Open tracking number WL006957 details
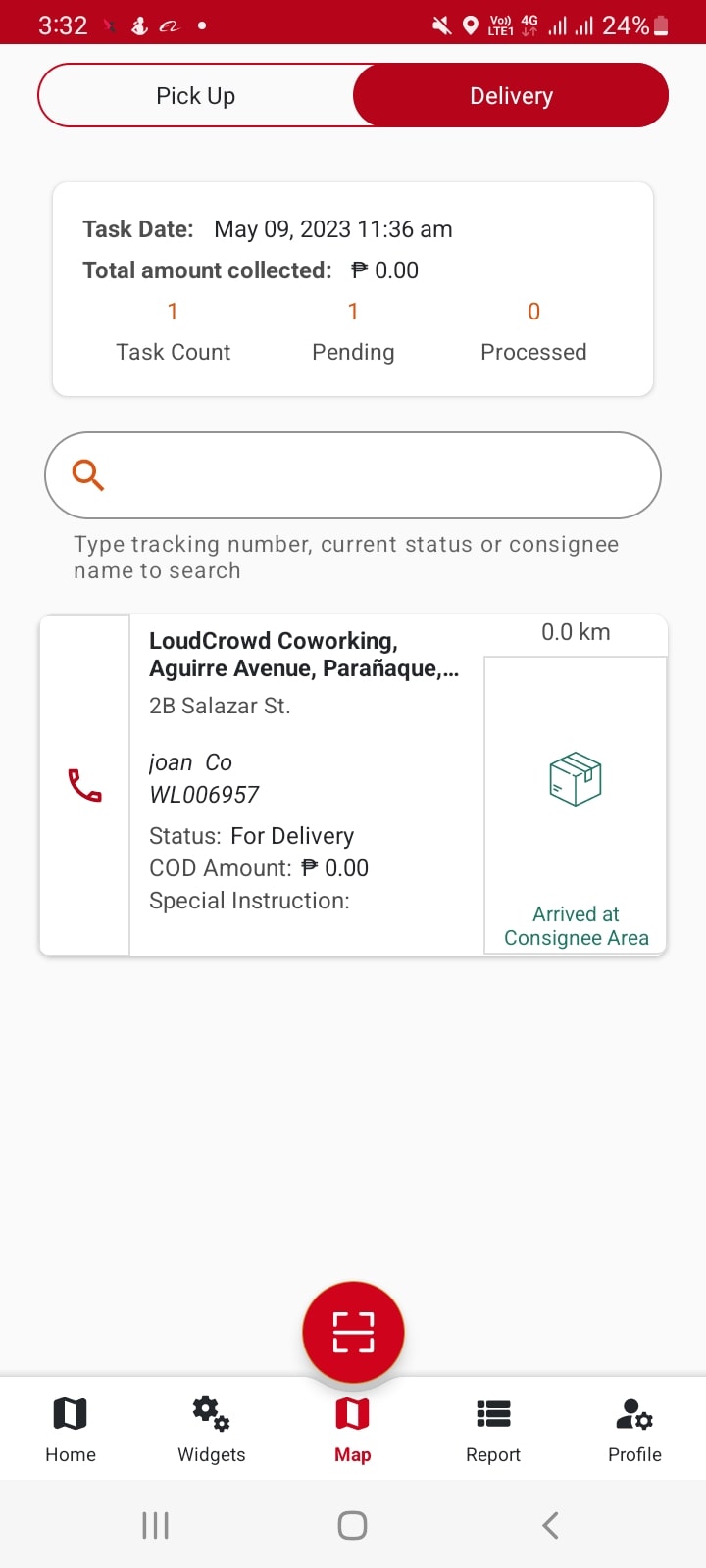This screenshot has height=1568, width=706. click(x=204, y=794)
